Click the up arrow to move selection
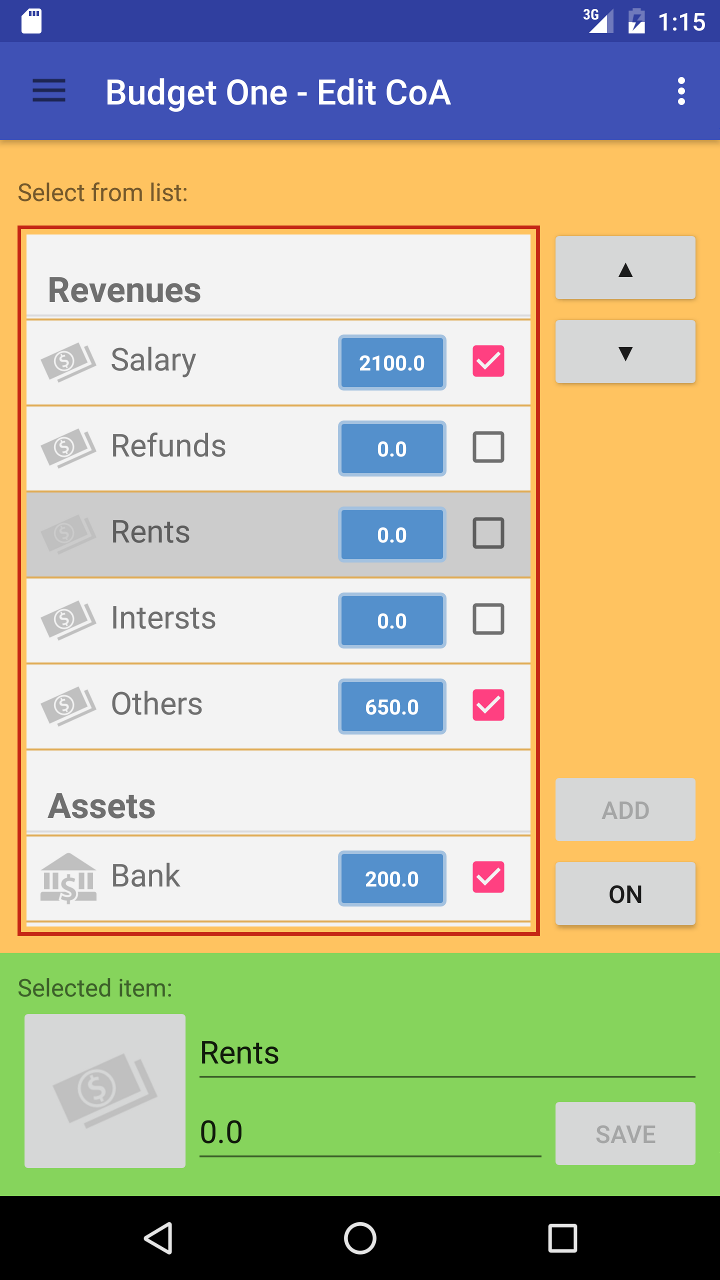 tap(625, 267)
